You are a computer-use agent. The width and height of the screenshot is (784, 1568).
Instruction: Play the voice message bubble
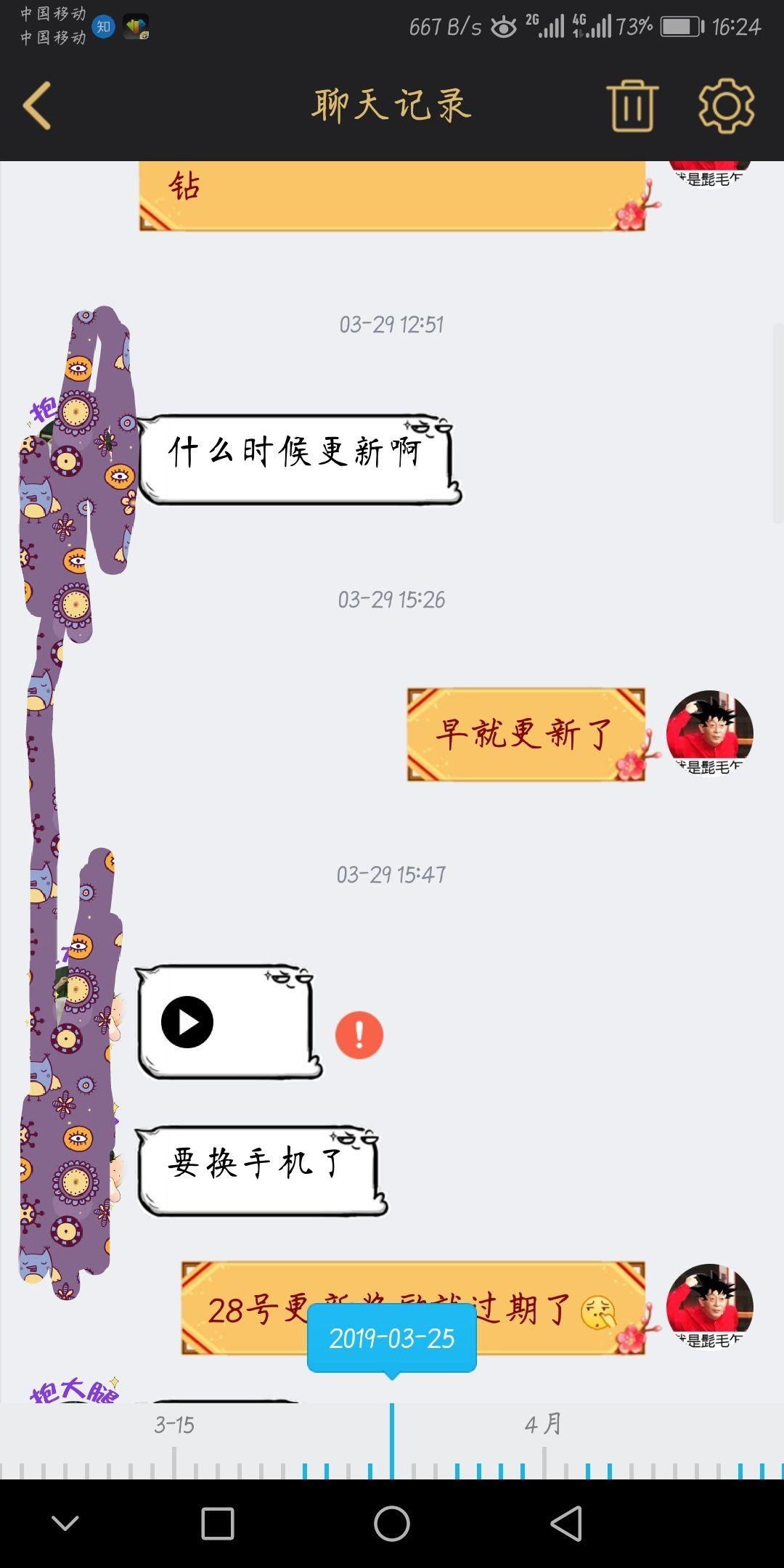point(187,1022)
